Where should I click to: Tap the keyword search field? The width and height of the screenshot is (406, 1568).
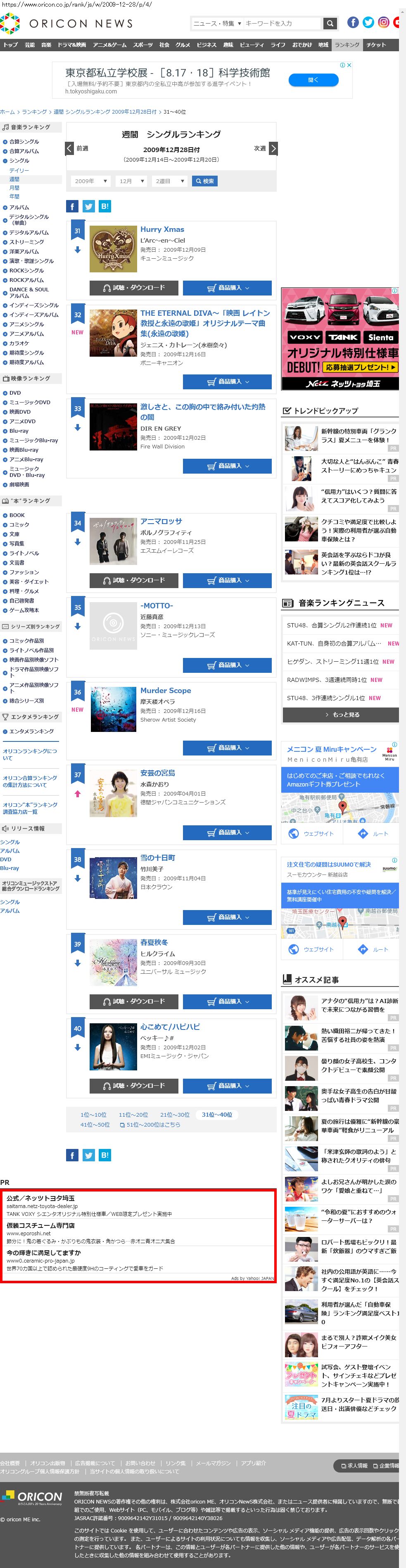click(x=281, y=23)
